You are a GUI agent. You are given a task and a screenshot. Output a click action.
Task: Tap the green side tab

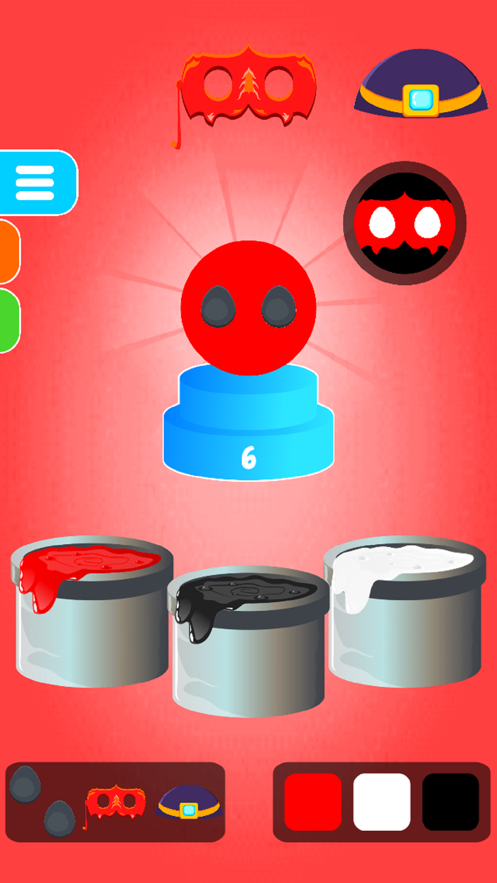10,320
